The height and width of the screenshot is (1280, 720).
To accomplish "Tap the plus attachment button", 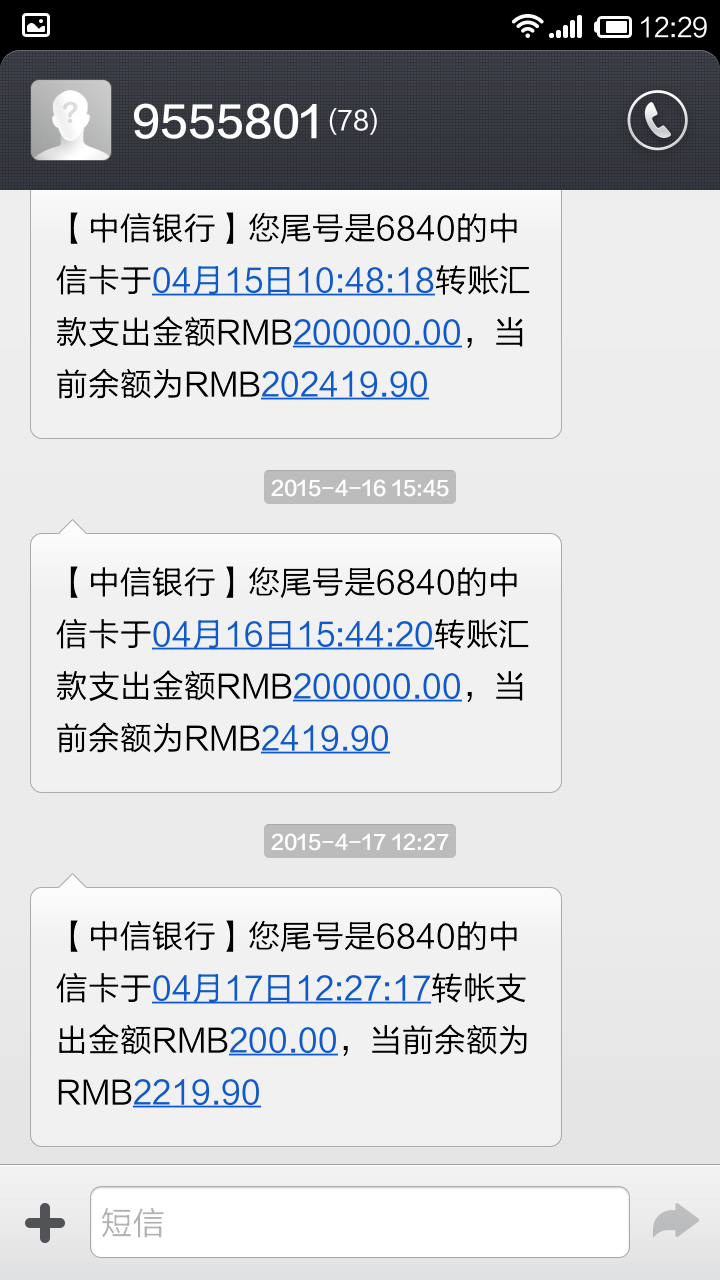I will pyautogui.click(x=45, y=1222).
